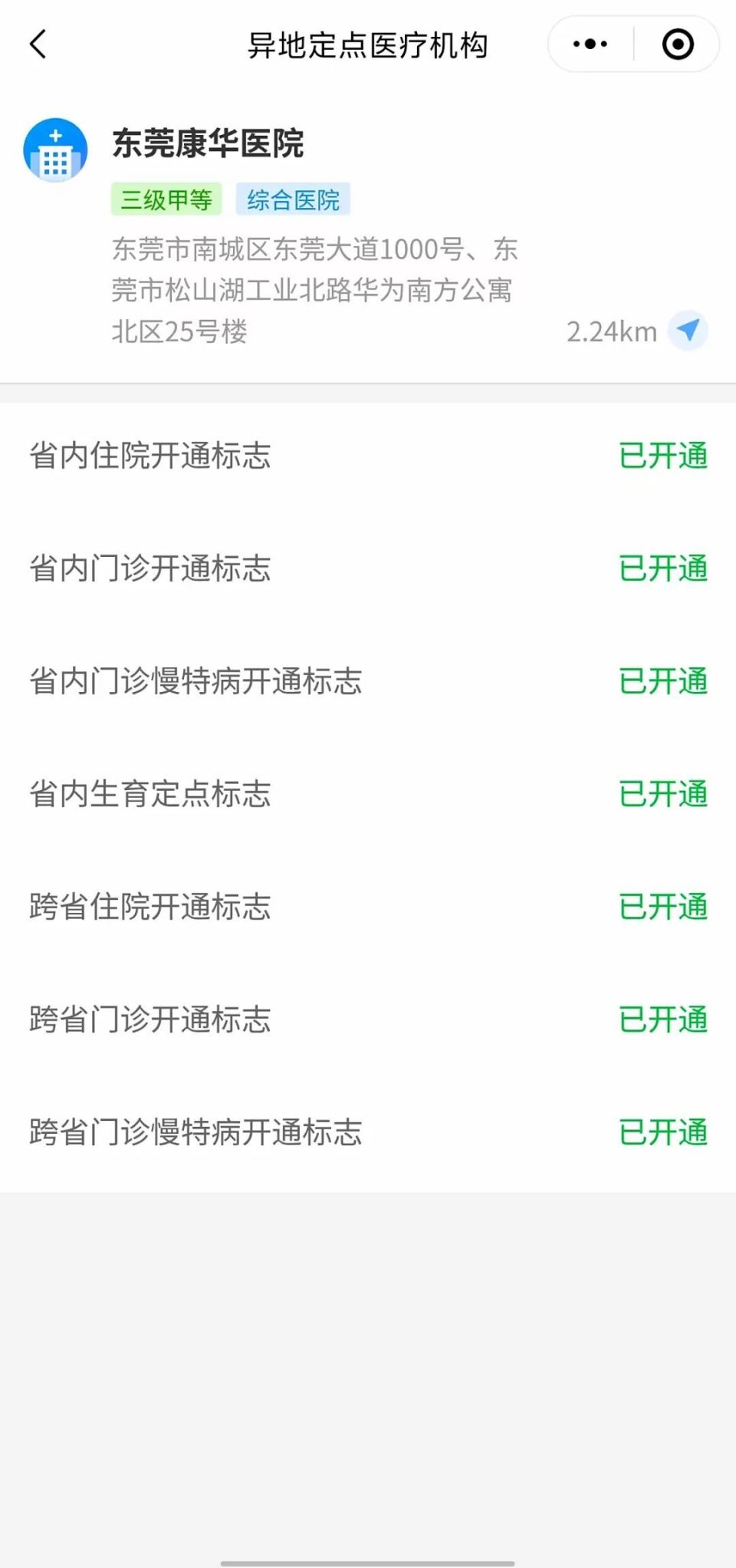Expand the 跨省门诊慢特病开通标志 row

368,1131
